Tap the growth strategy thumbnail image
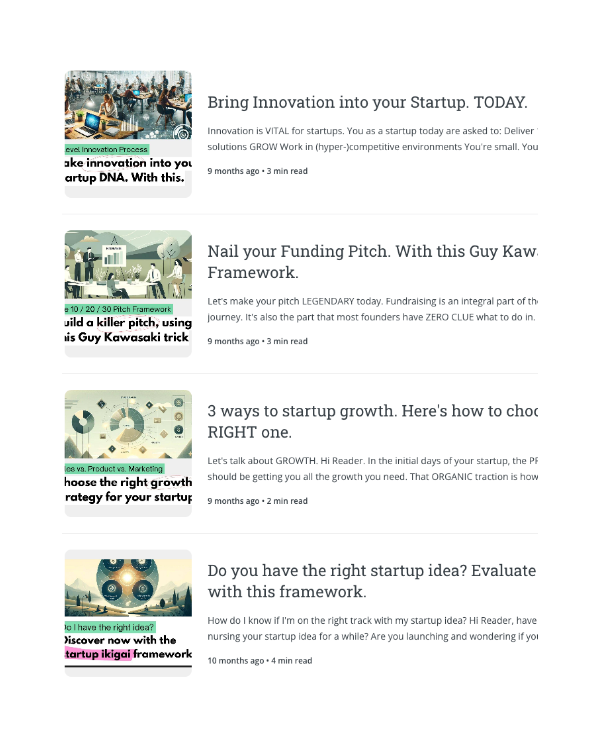600x750 pixels. (x=128, y=453)
